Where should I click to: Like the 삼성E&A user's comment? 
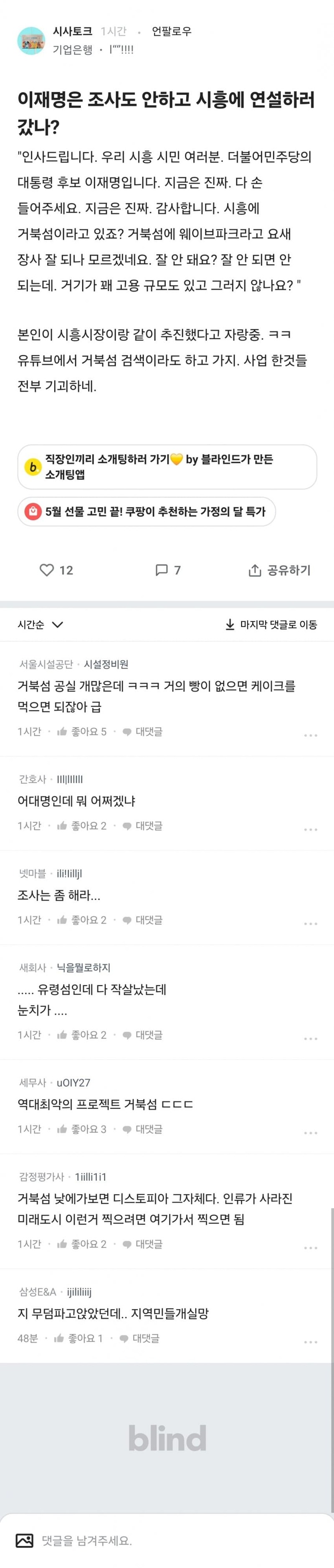79,1338
